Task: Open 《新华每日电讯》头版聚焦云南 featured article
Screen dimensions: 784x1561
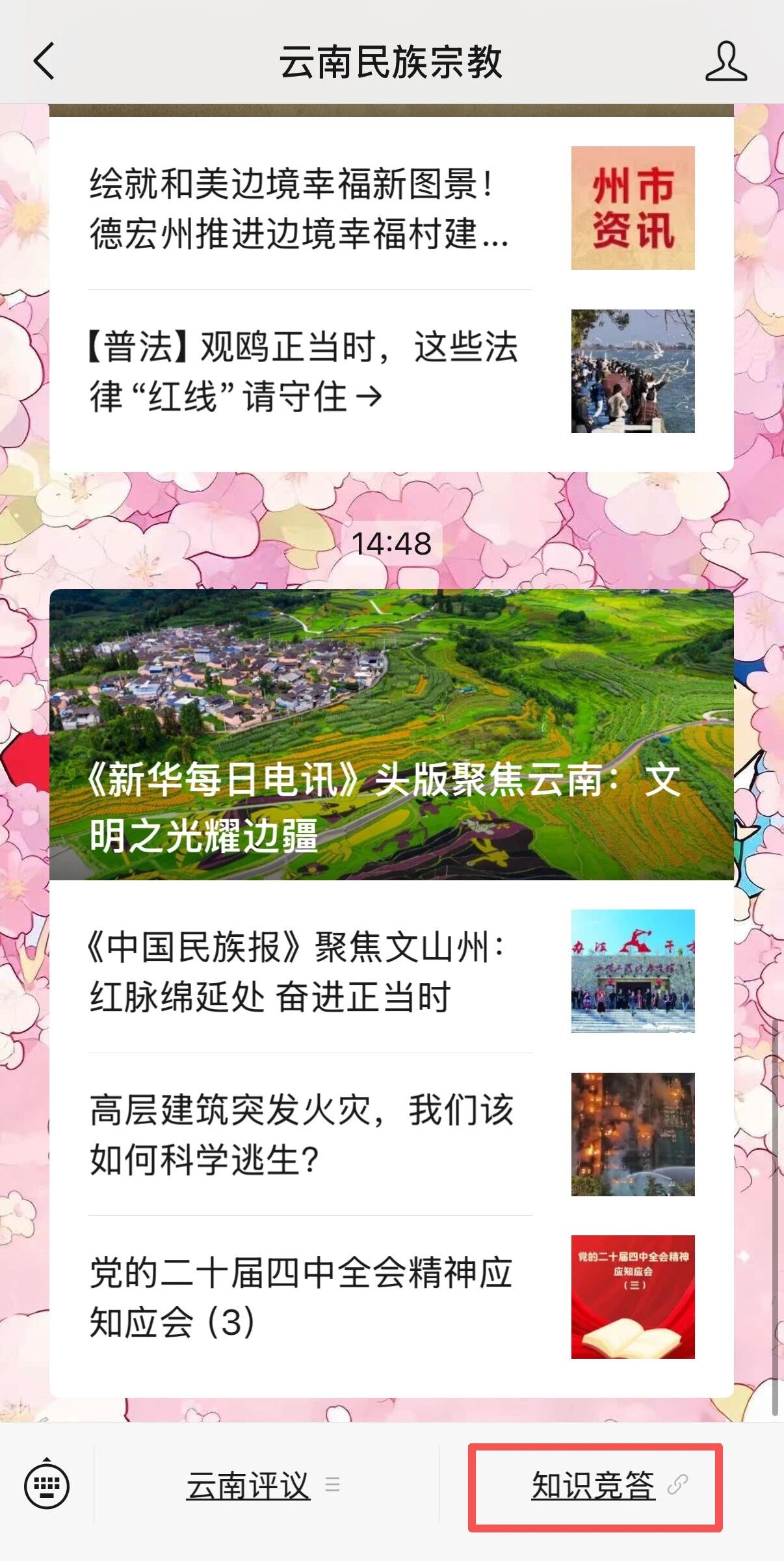Action: (391, 734)
